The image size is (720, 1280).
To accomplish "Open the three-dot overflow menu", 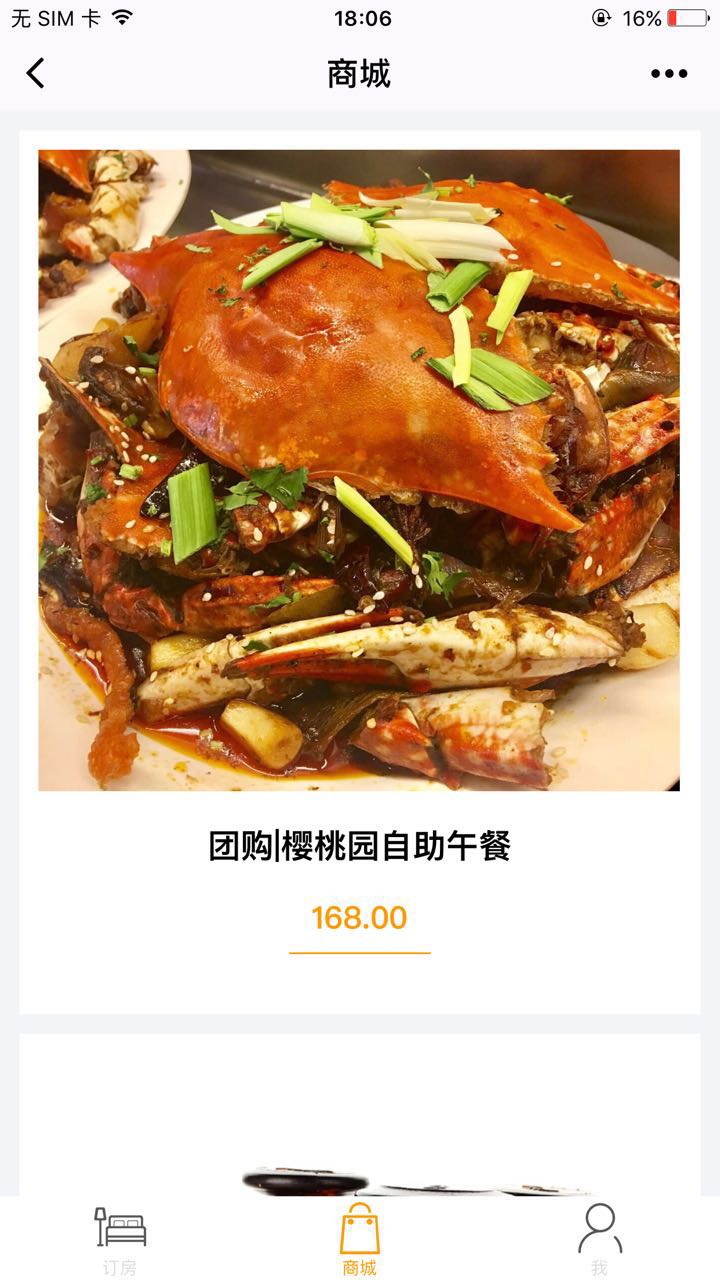I will 669,73.
